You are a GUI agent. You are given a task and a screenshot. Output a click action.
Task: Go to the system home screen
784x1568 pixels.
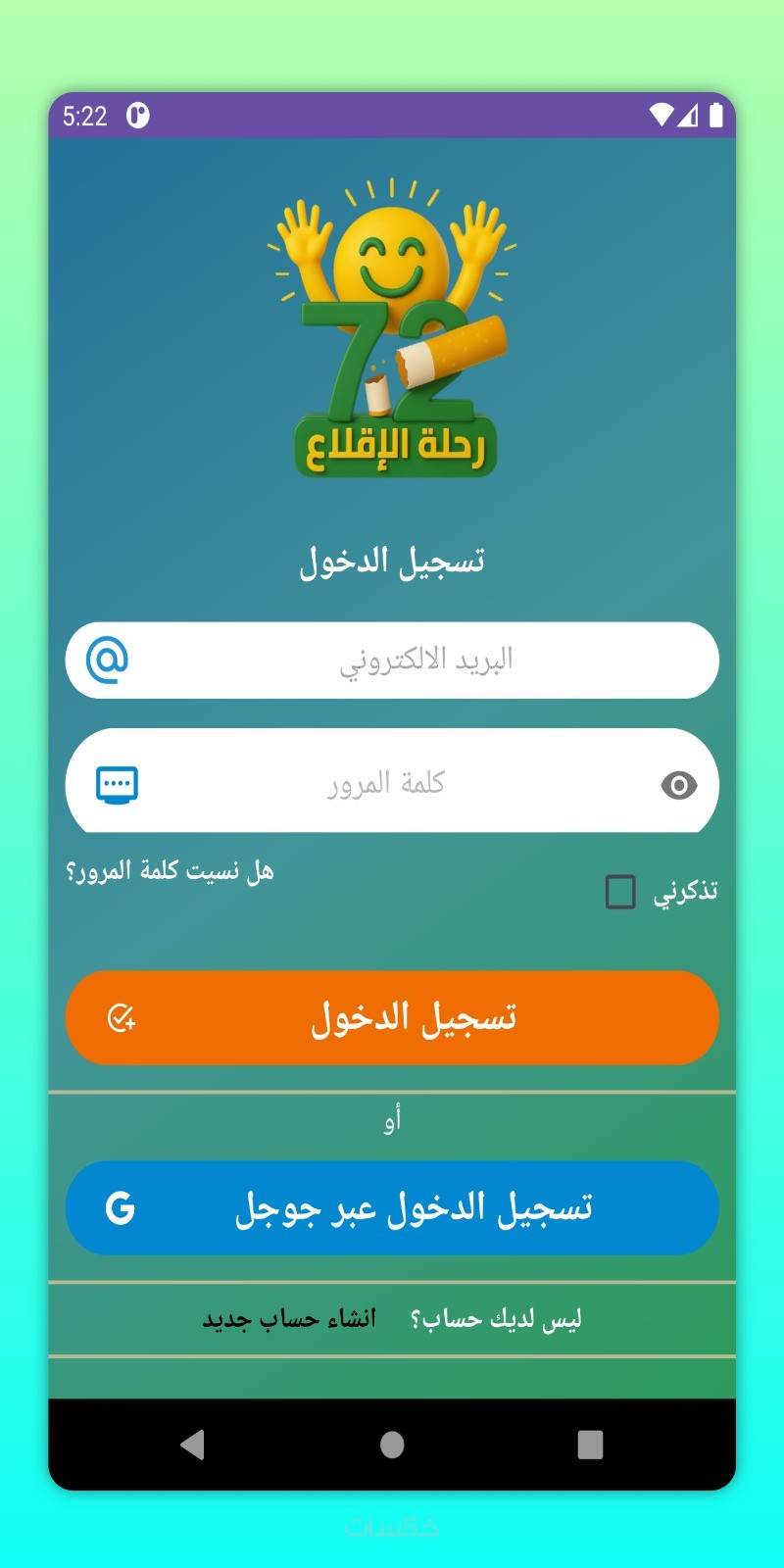(x=392, y=1445)
